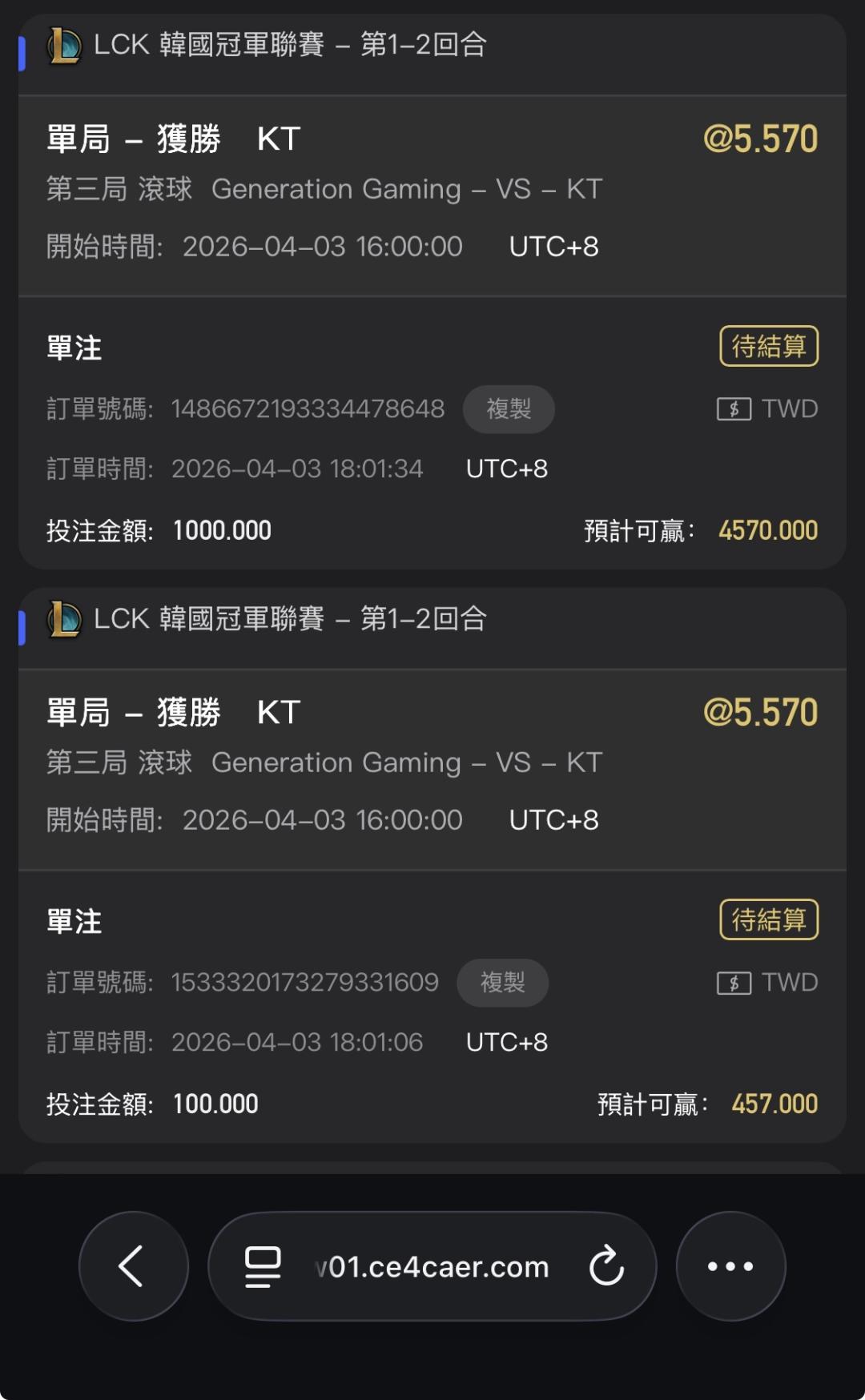Image resolution: width=865 pixels, height=1400 pixels.
Task: Go back using the browser back arrow
Action: [x=133, y=1266]
